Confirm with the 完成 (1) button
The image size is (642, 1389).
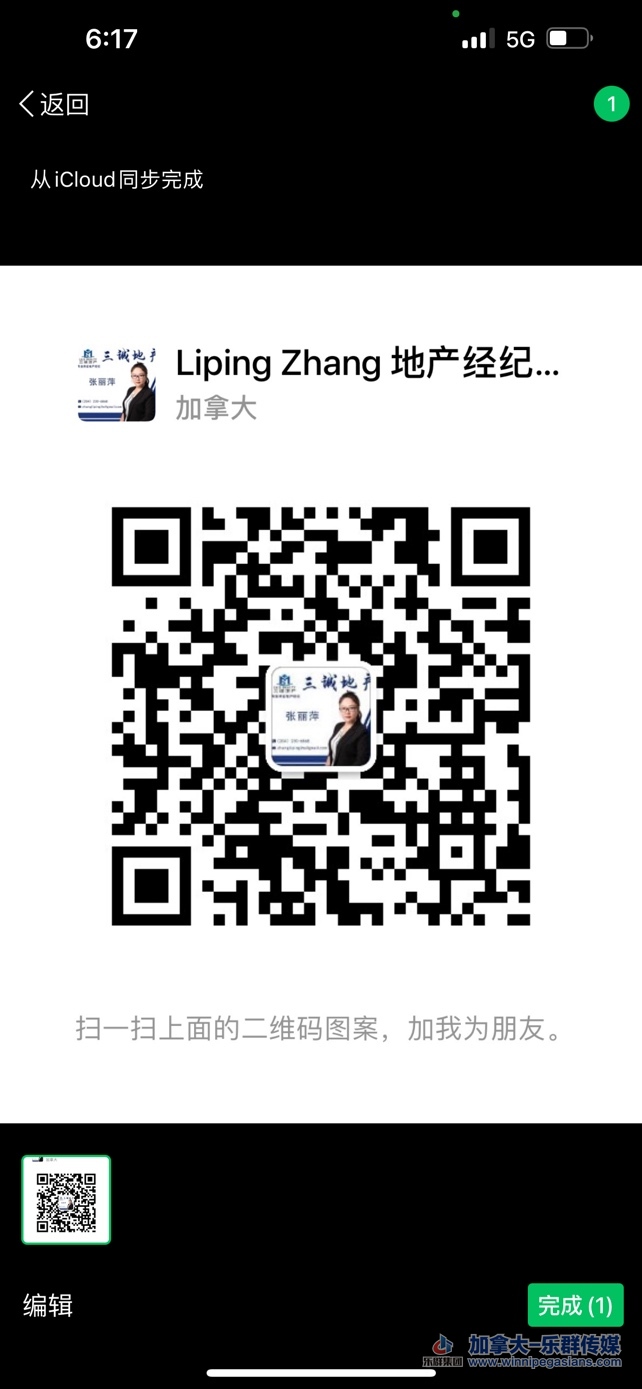[x=575, y=1305]
